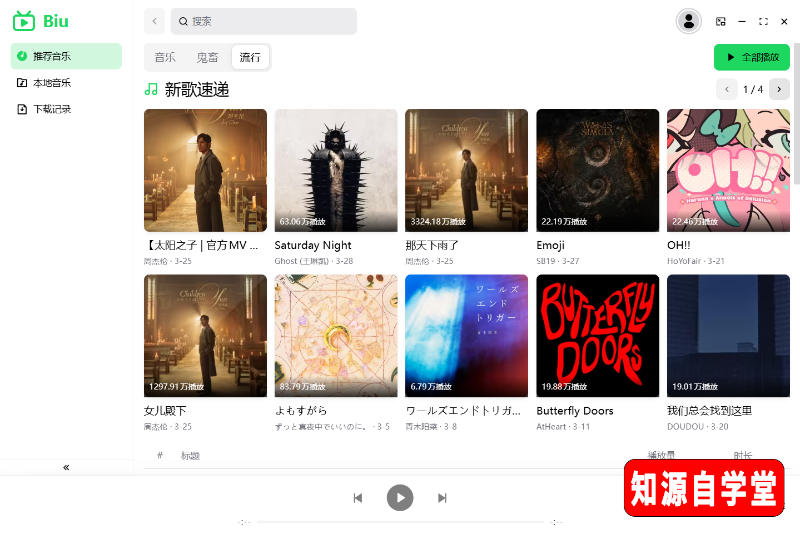
Task: Skip to the next track
Action: pos(442,498)
